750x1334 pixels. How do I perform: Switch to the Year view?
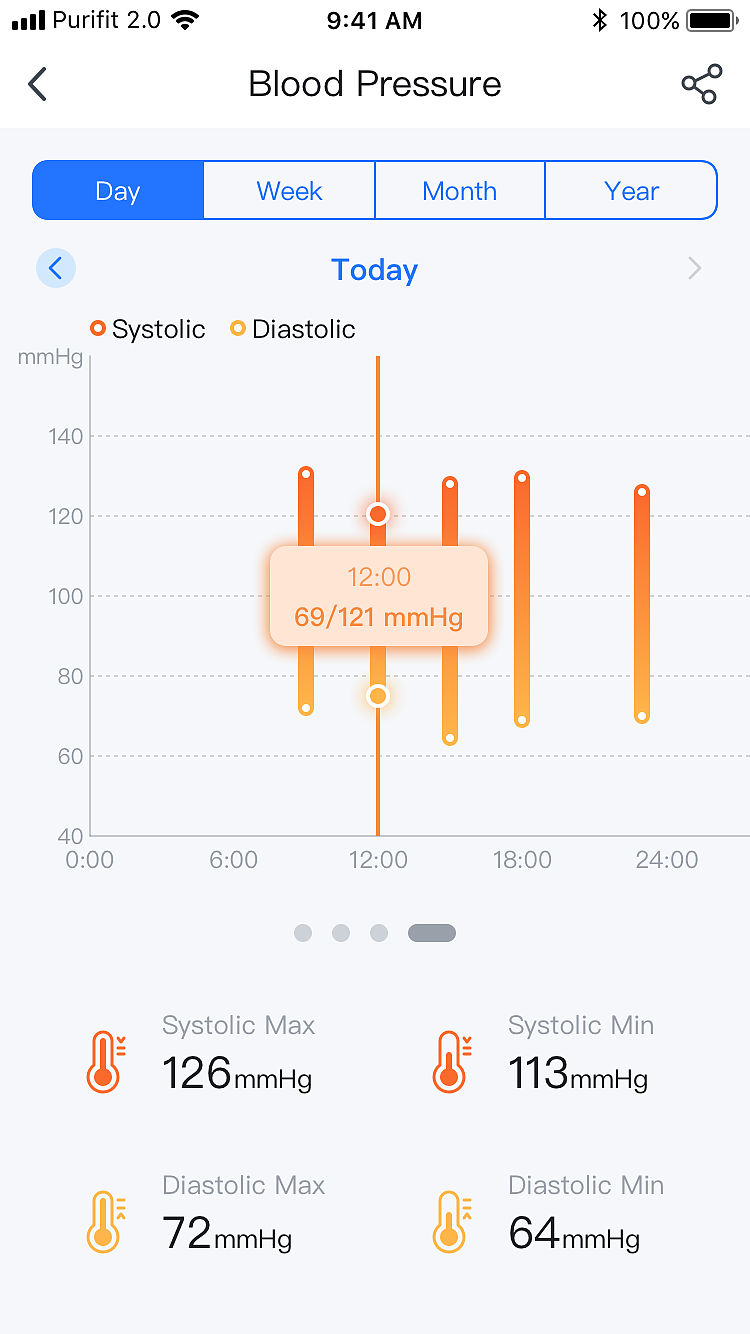click(632, 191)
